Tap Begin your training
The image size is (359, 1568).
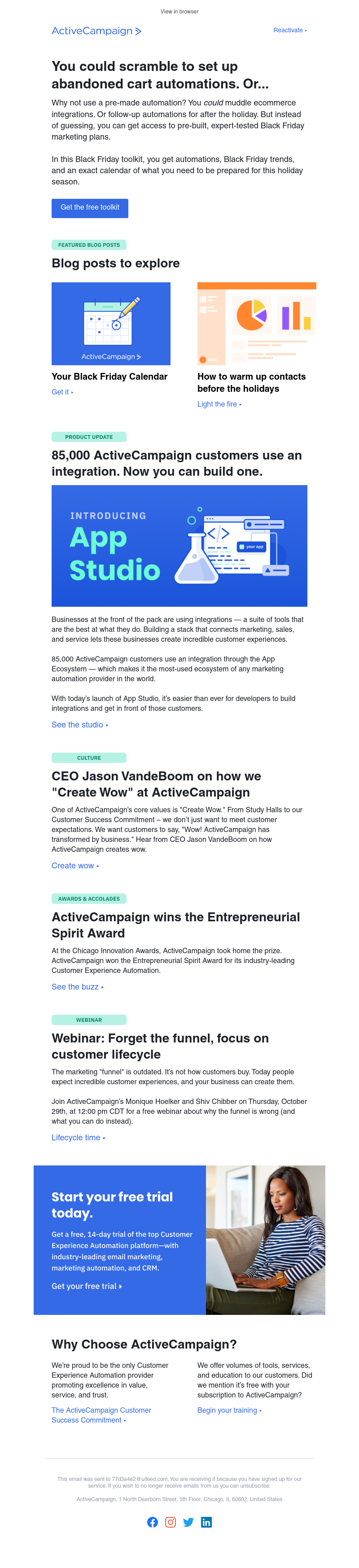228,1410
